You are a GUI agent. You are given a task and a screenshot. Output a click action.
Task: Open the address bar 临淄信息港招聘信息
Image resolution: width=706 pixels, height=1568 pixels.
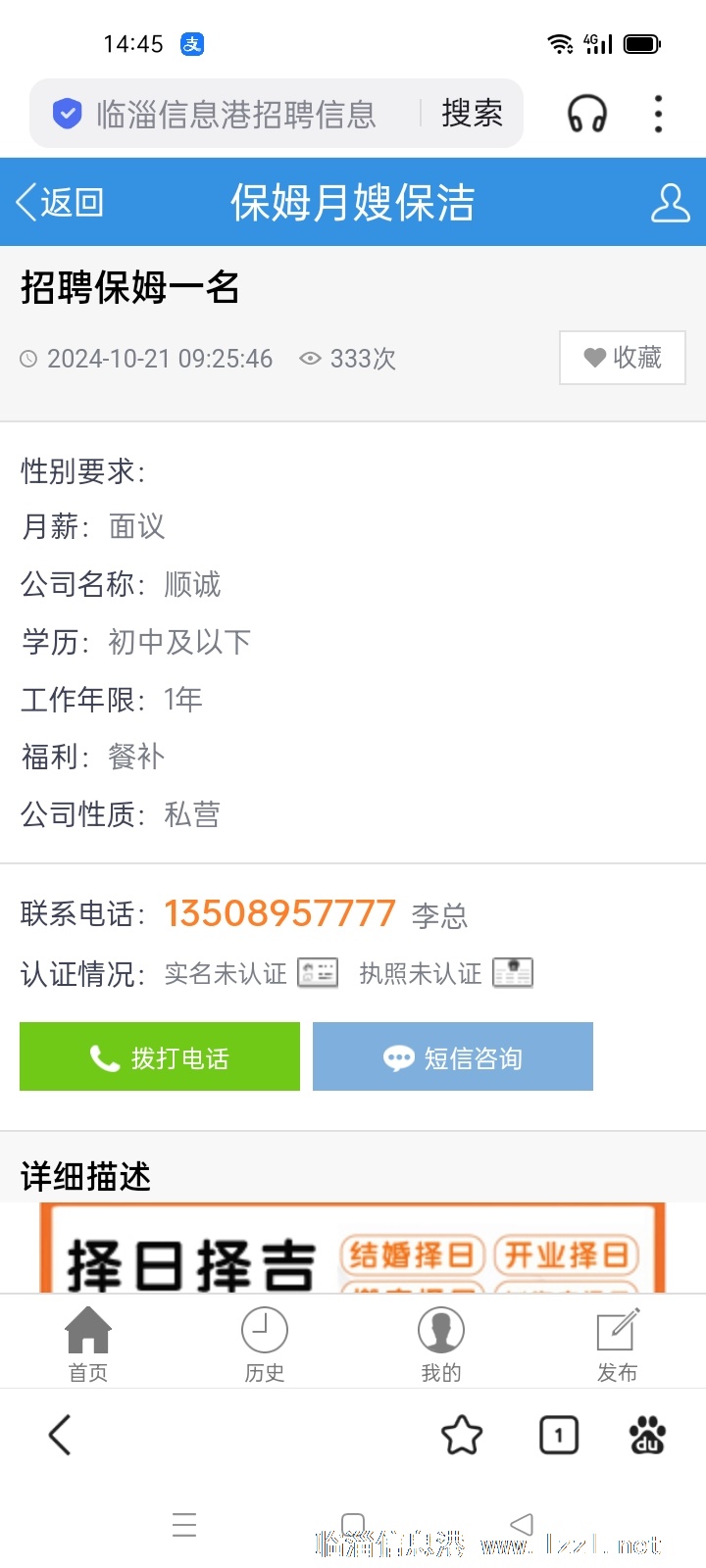click(x=236, y=114)
